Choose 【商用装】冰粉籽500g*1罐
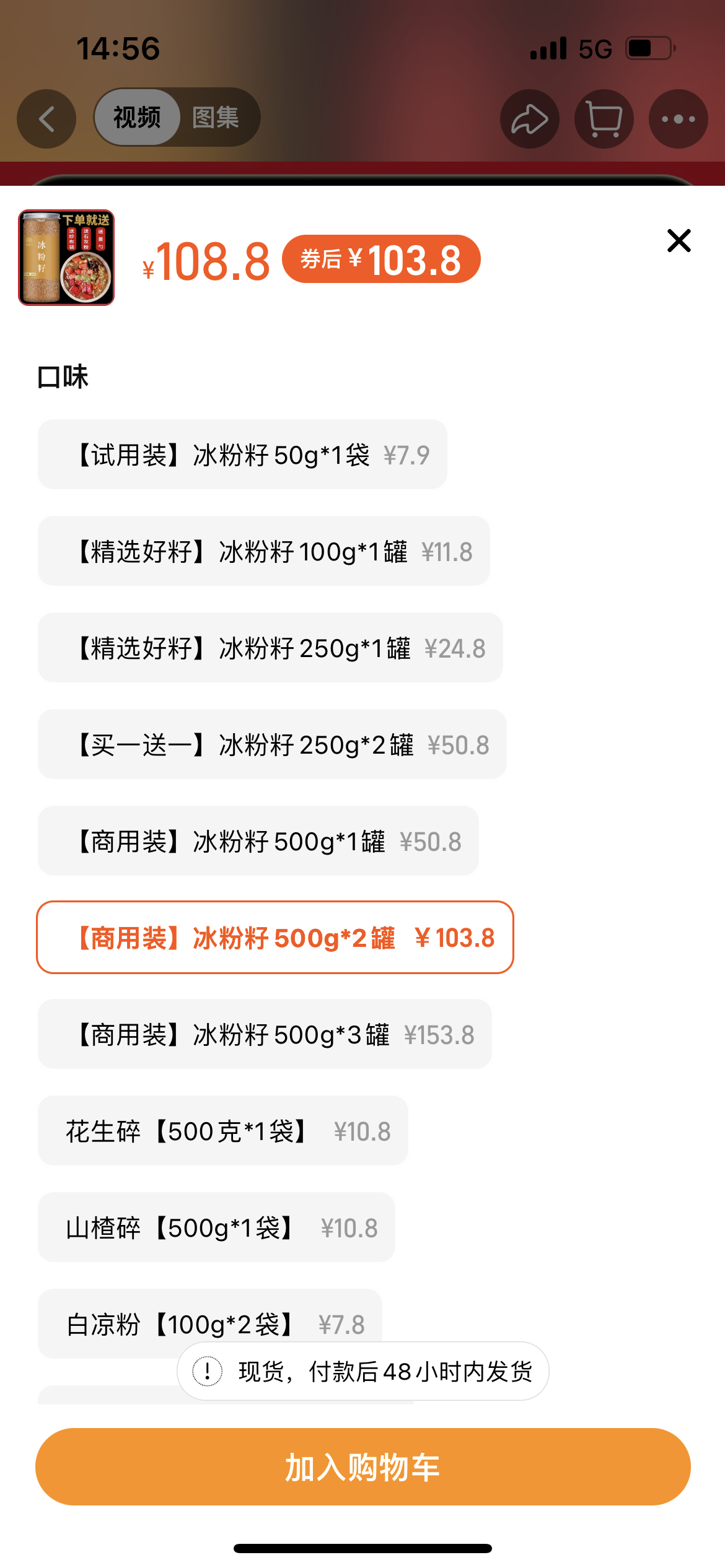This screenshot has height=1568, width=725. point(258,841)
